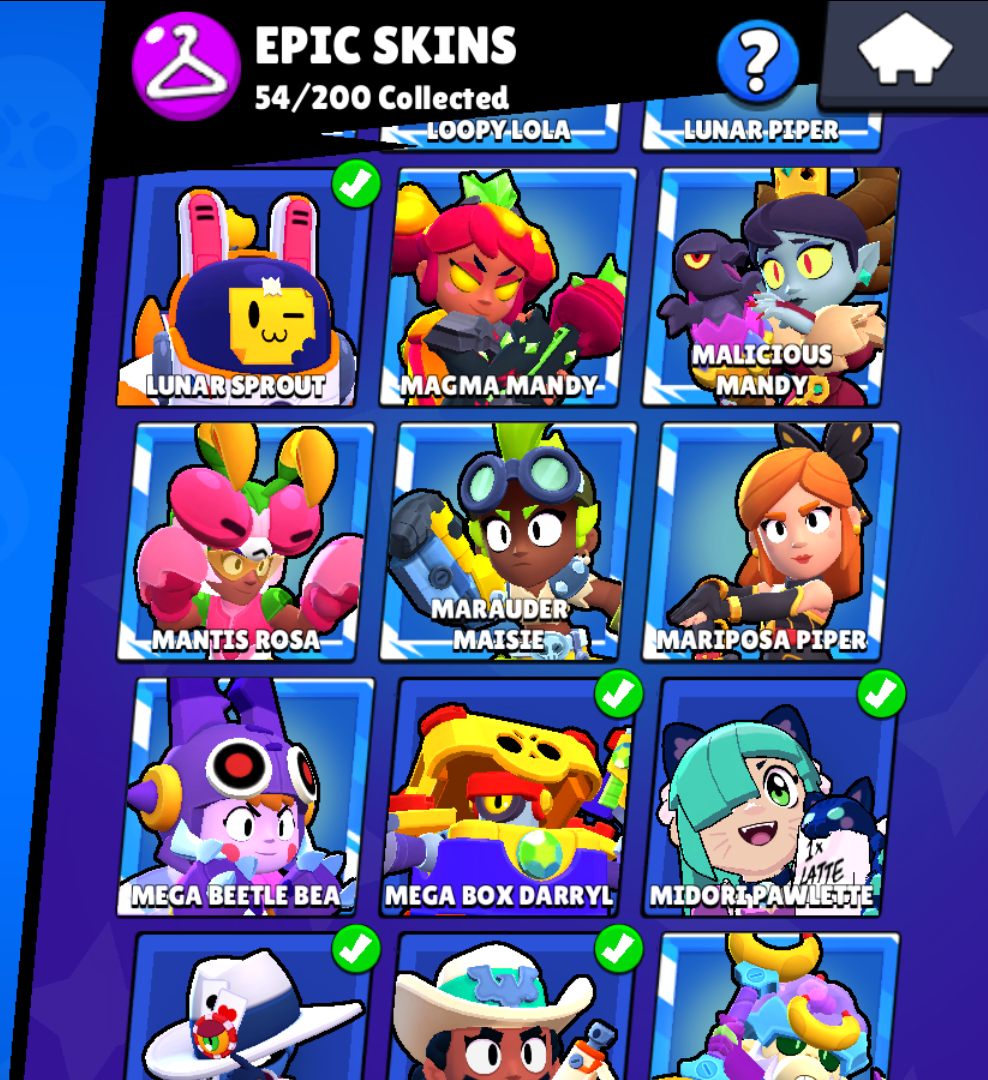View the Mariposa Piper skin

(770, 543)
